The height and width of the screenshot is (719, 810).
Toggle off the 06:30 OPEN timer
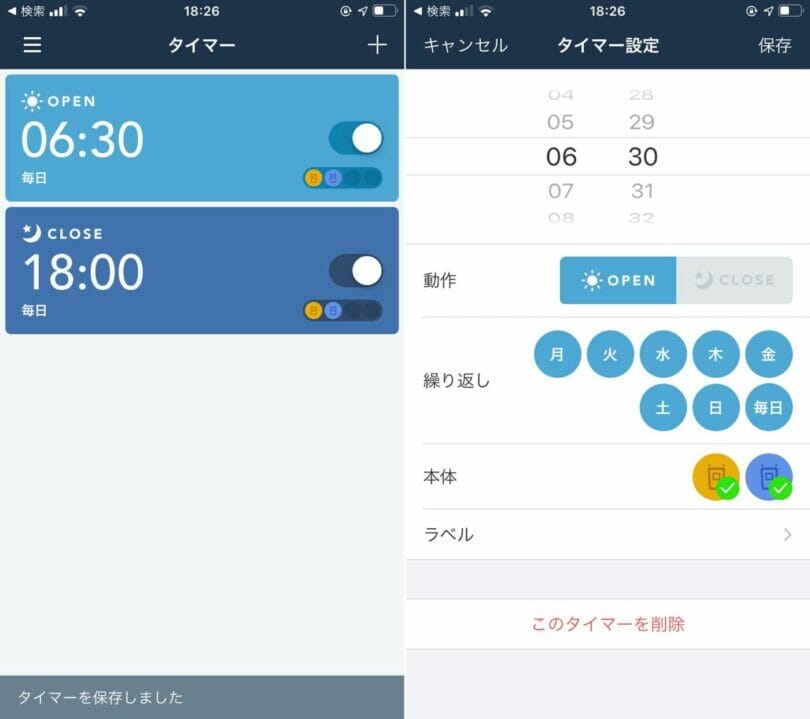(x=356, y=138)
